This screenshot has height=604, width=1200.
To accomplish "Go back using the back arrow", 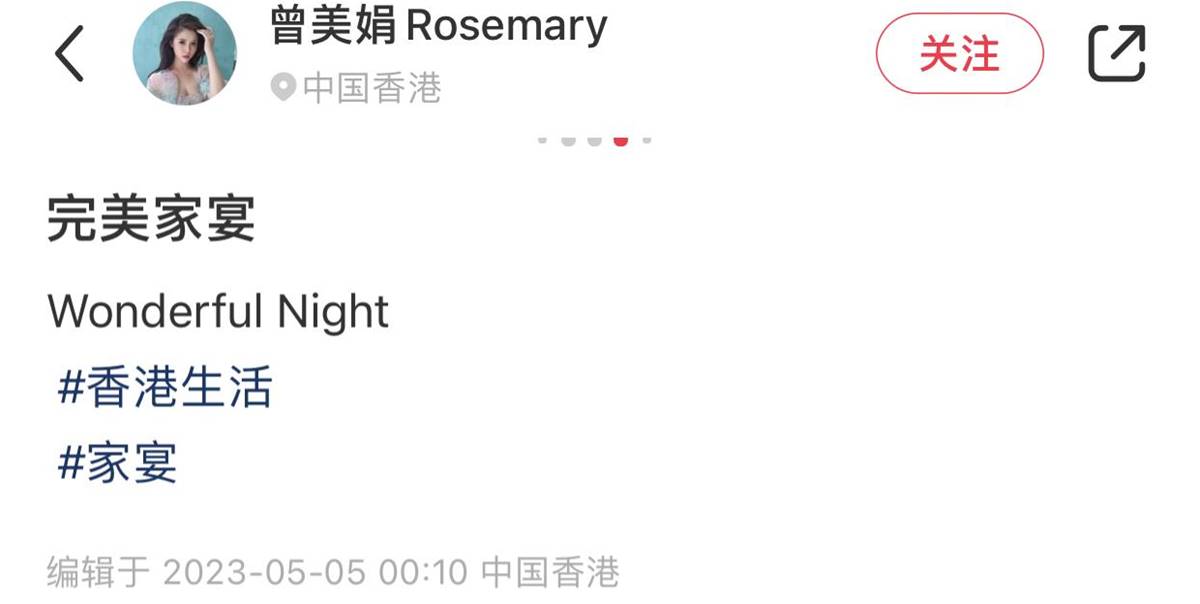I will click(x=69, y=54).
